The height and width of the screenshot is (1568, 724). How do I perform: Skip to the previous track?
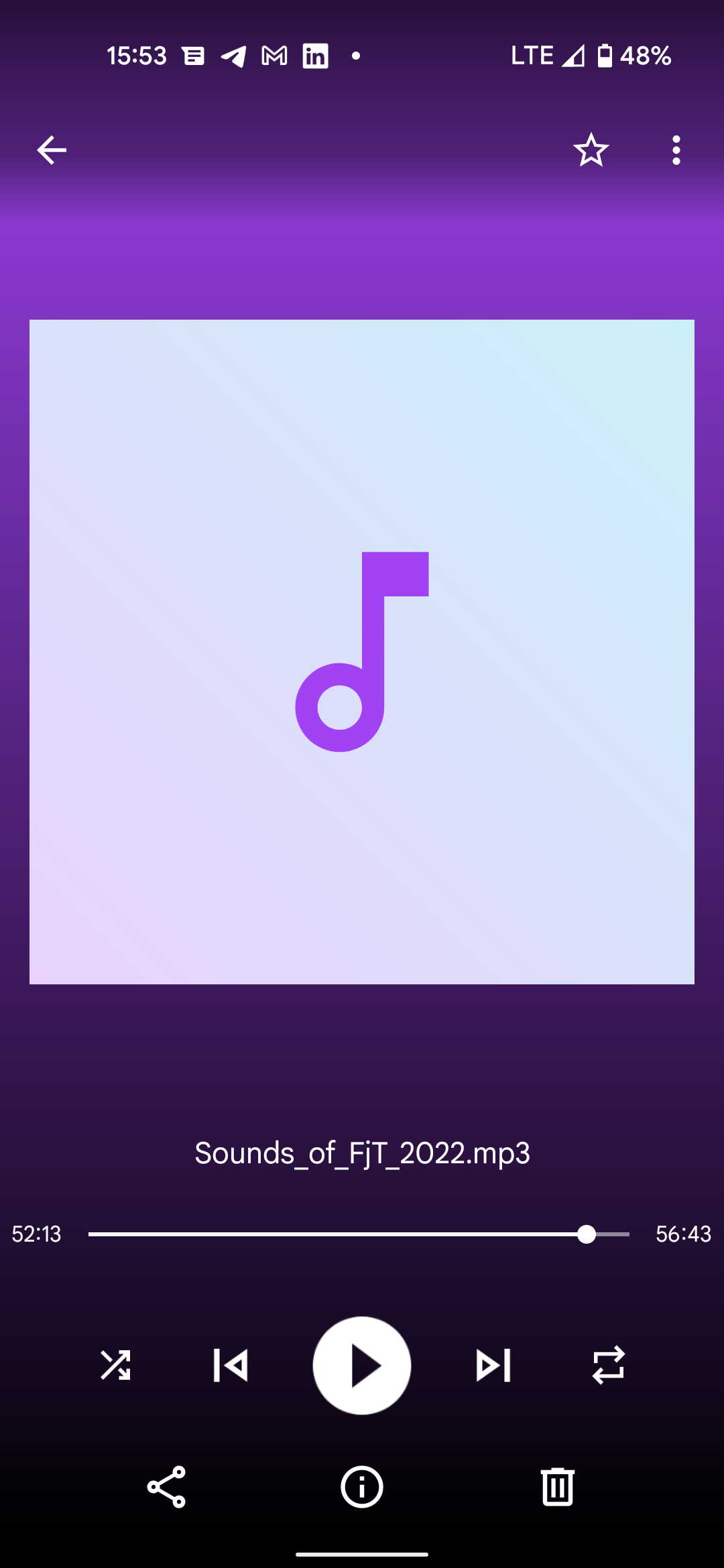pyautogui.click(x=230, y=1366)
